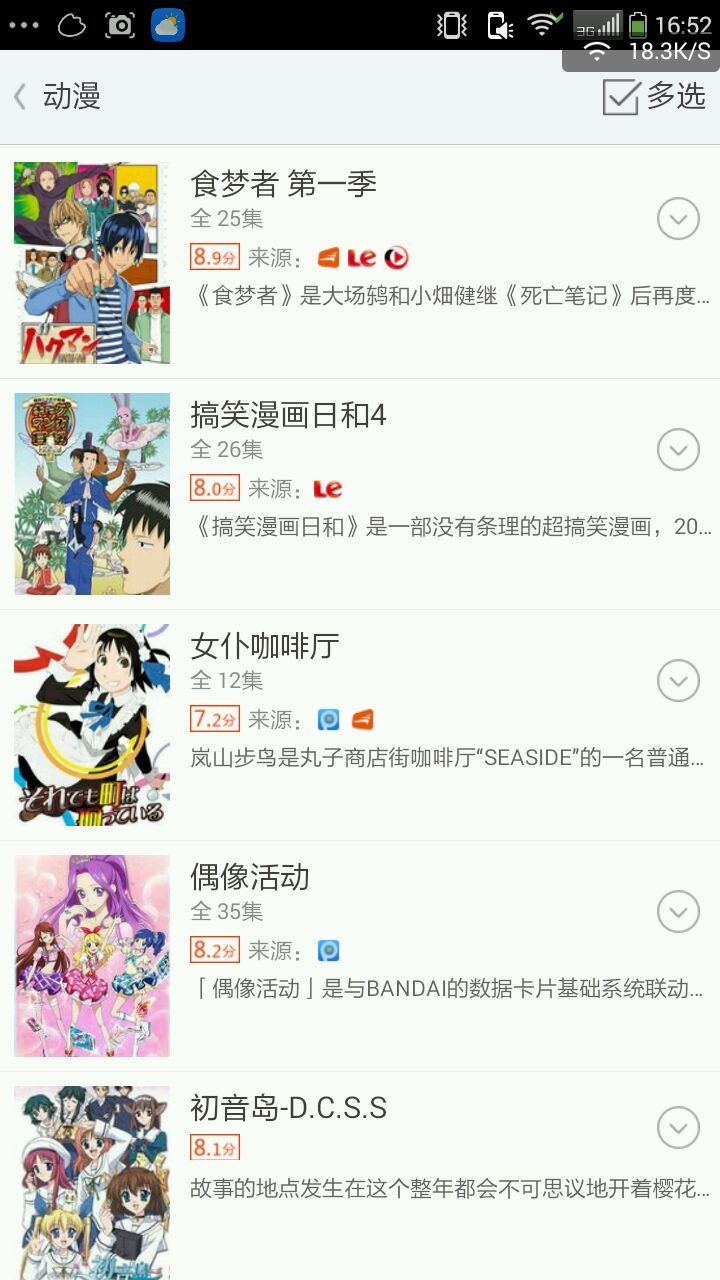
Task: Expand options for 女仆咖啡厅
Action: pos(678,681)
